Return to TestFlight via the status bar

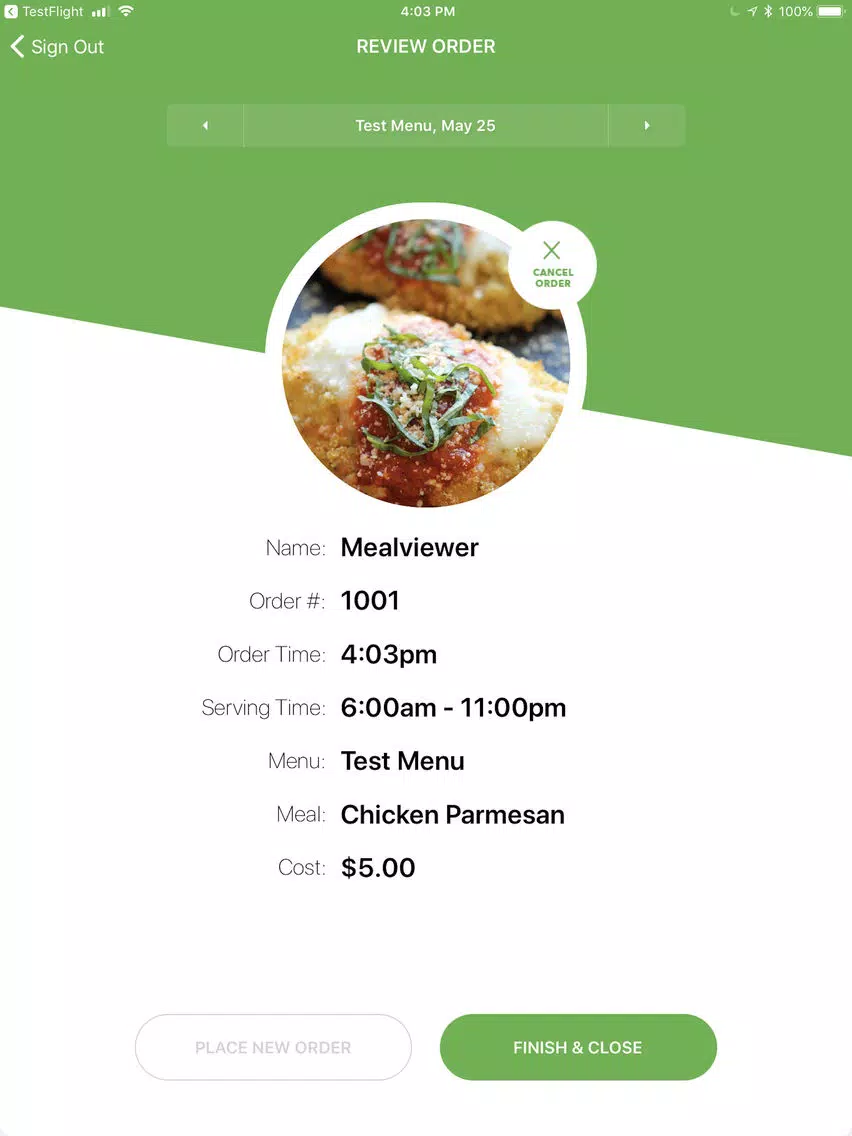[45, 12]
